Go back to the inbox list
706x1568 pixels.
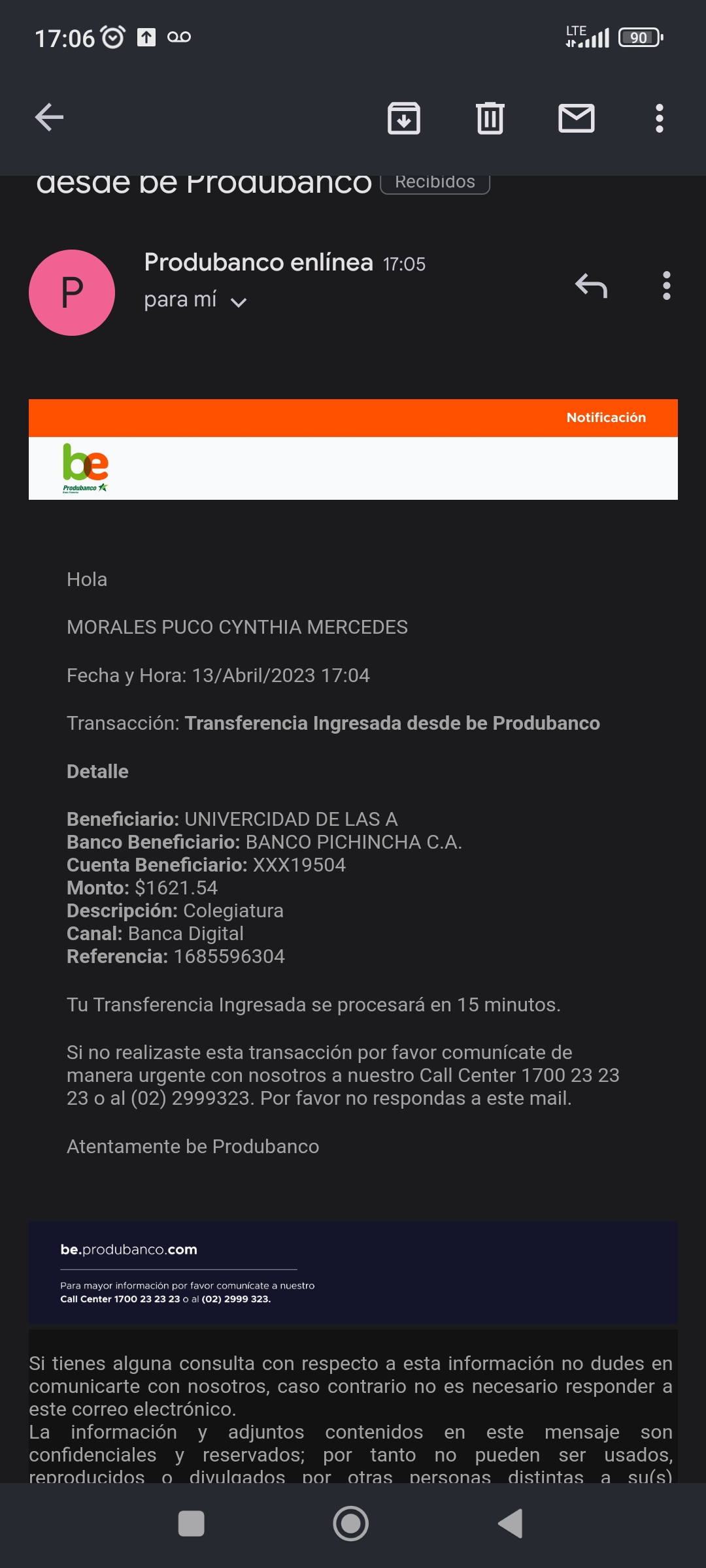point(49,118)
